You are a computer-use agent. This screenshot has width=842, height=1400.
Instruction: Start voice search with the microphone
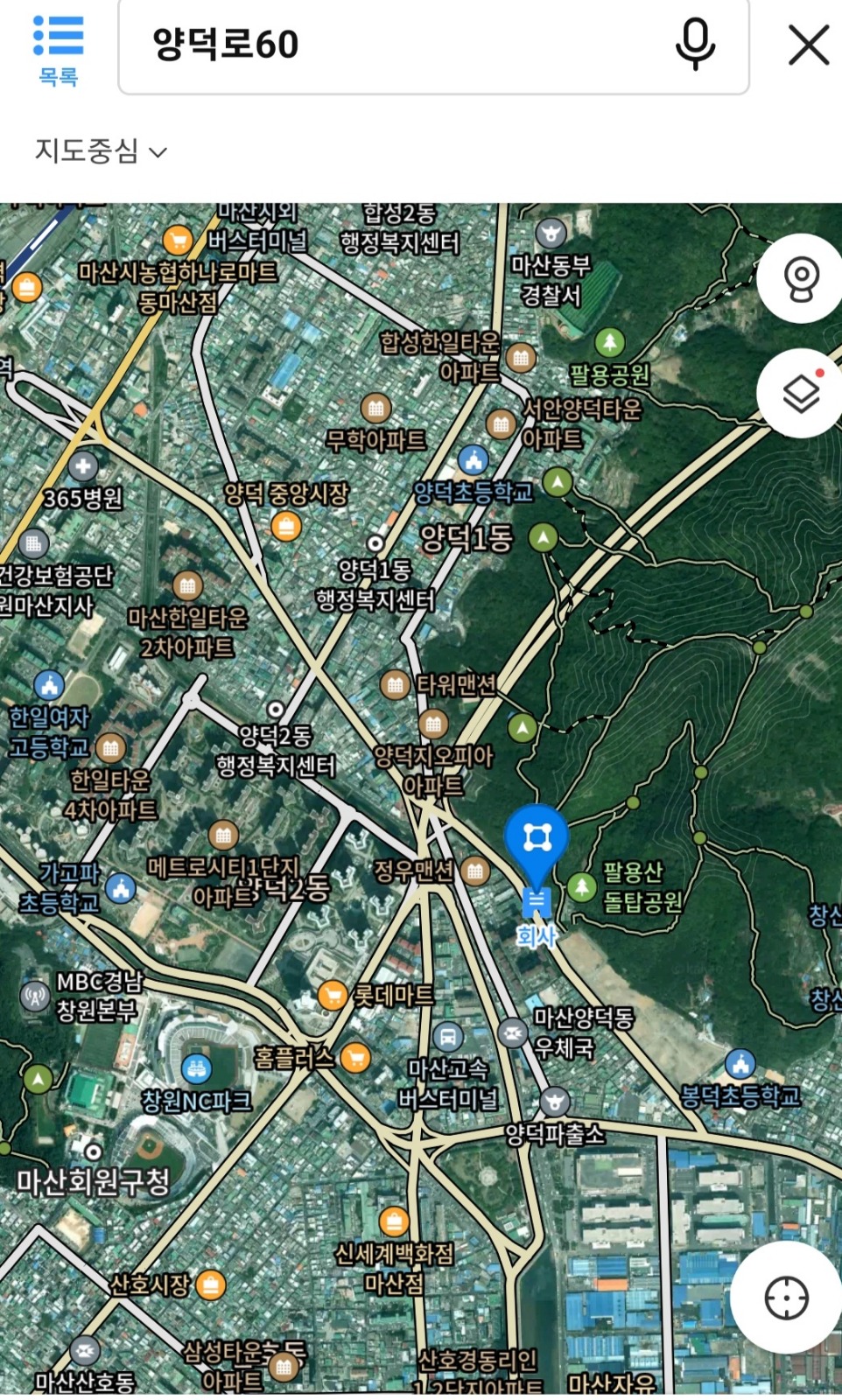pos(695,45)
